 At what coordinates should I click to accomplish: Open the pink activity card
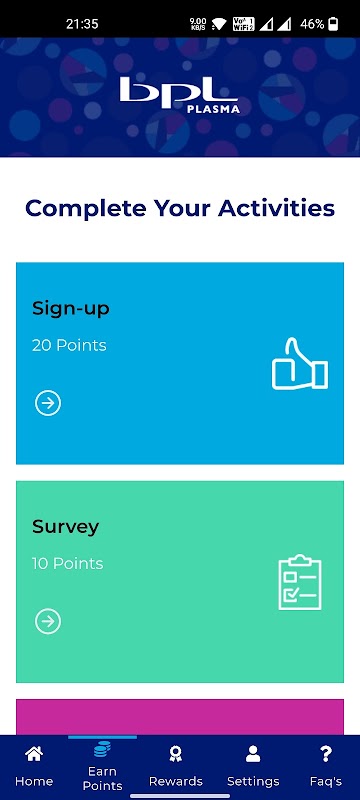tap(180, 717)
